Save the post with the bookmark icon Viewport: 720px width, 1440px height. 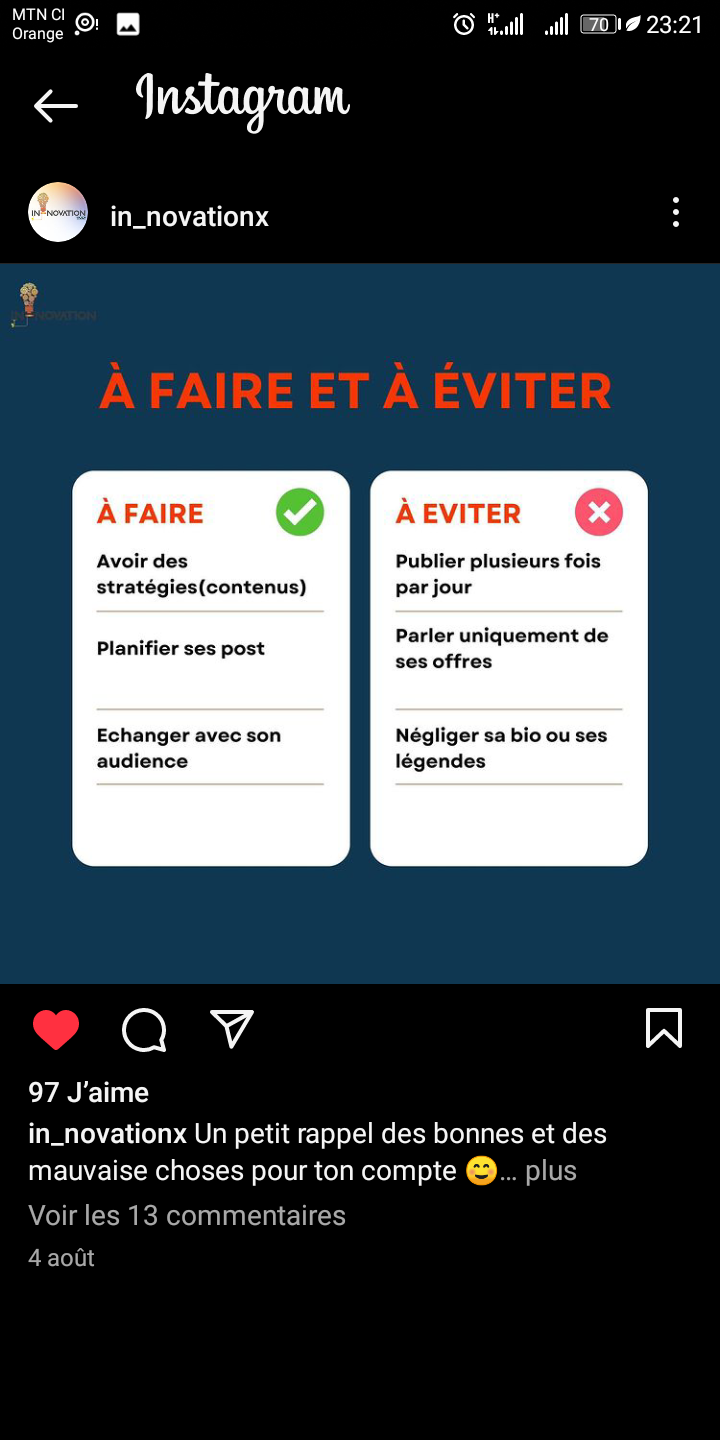pyautogui.click(x=664, y=1028)
